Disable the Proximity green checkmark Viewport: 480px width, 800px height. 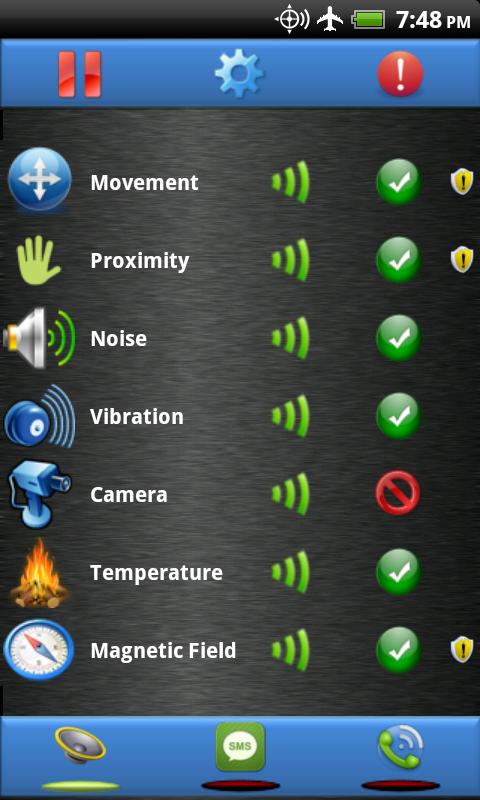click(x=399, y=260)
